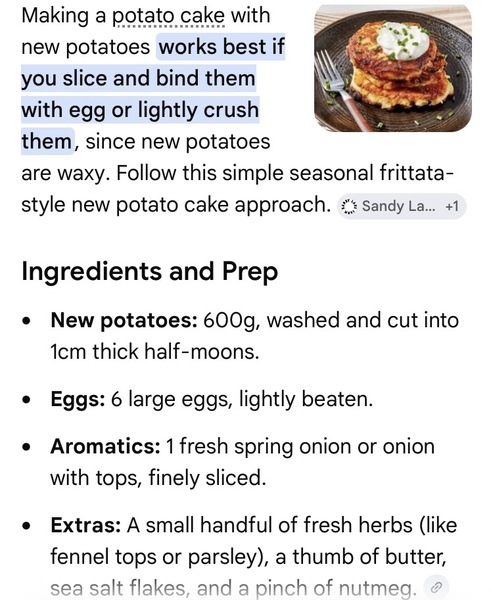The height and width of the screenshot is (600, 493).
Task: Tap the underlined potato cake link
Action: tap(168, 16)
